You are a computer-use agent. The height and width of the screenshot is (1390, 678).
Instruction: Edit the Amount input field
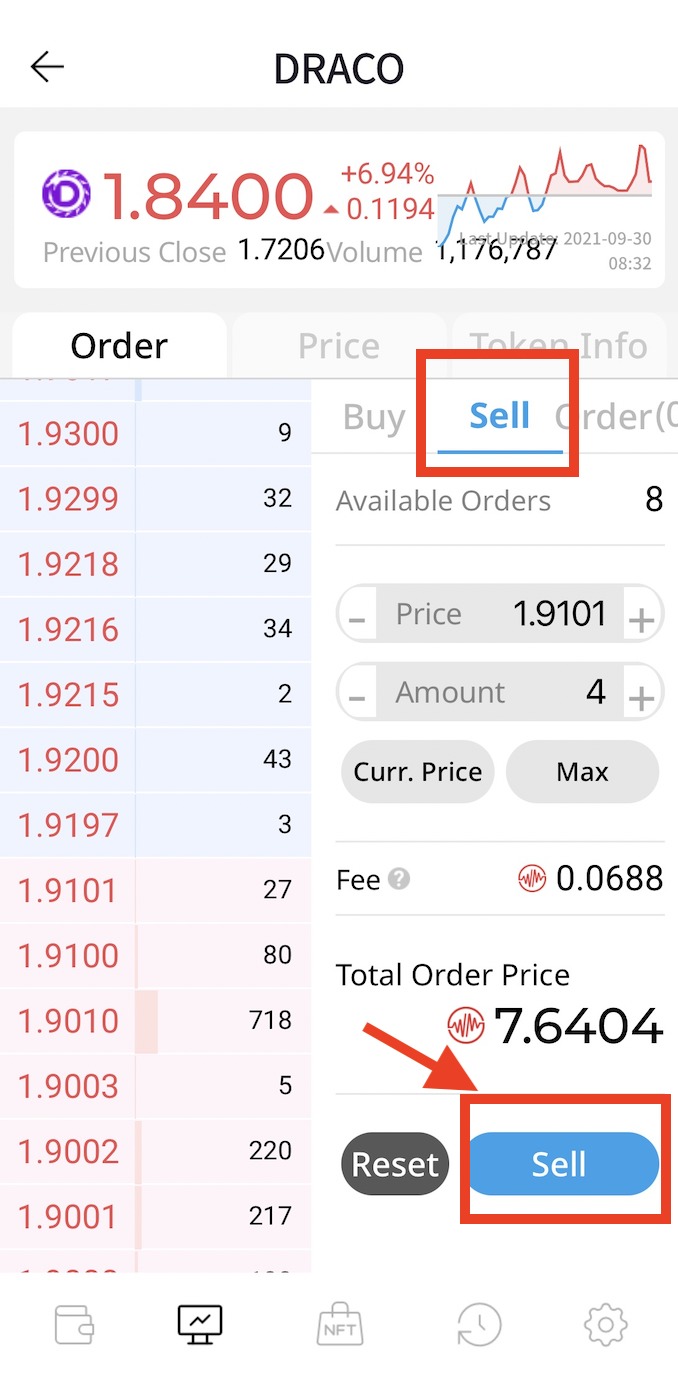click(x=500, y=692)
